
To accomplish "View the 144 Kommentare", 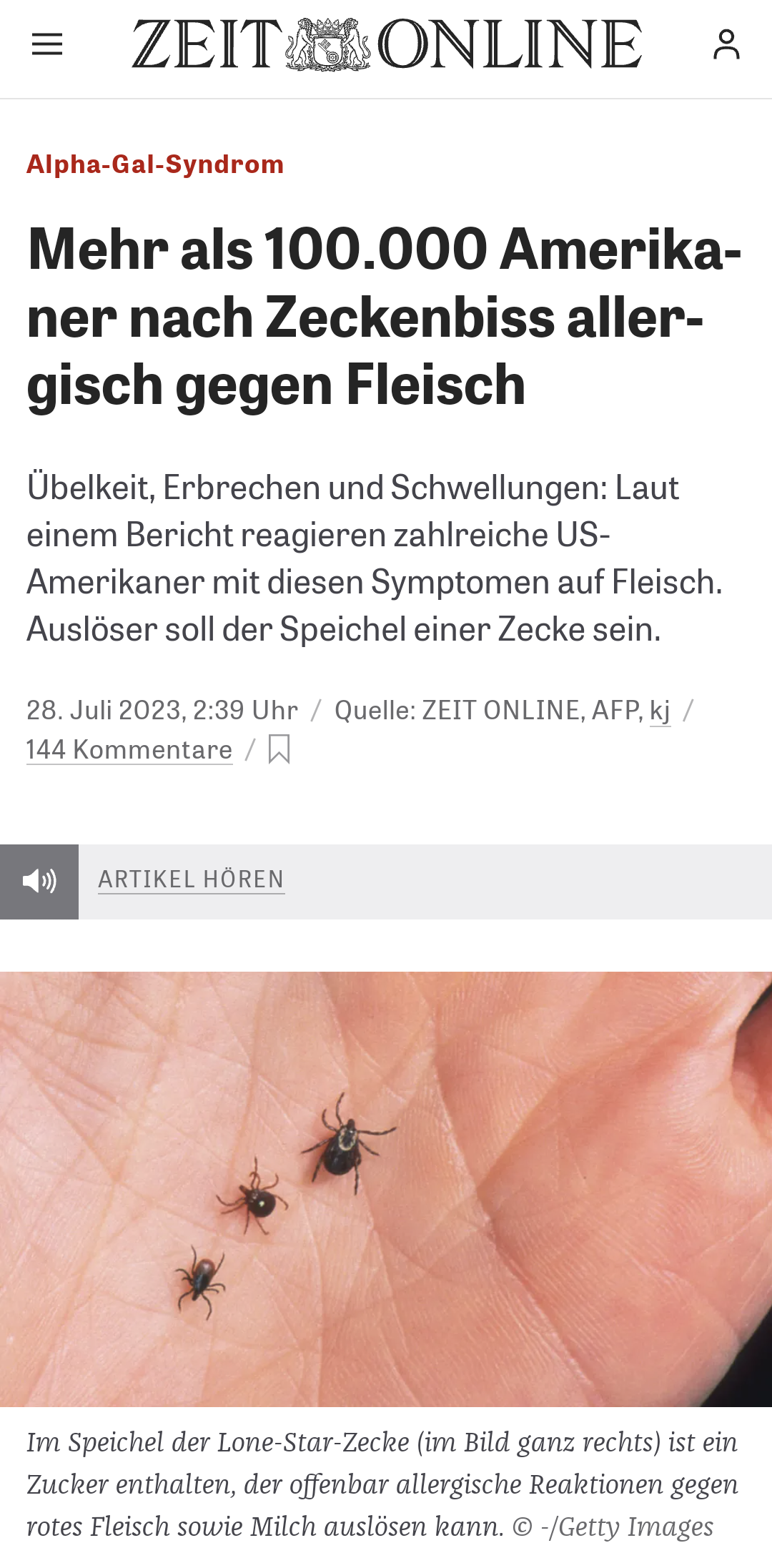I will click(x=129, y=750).
